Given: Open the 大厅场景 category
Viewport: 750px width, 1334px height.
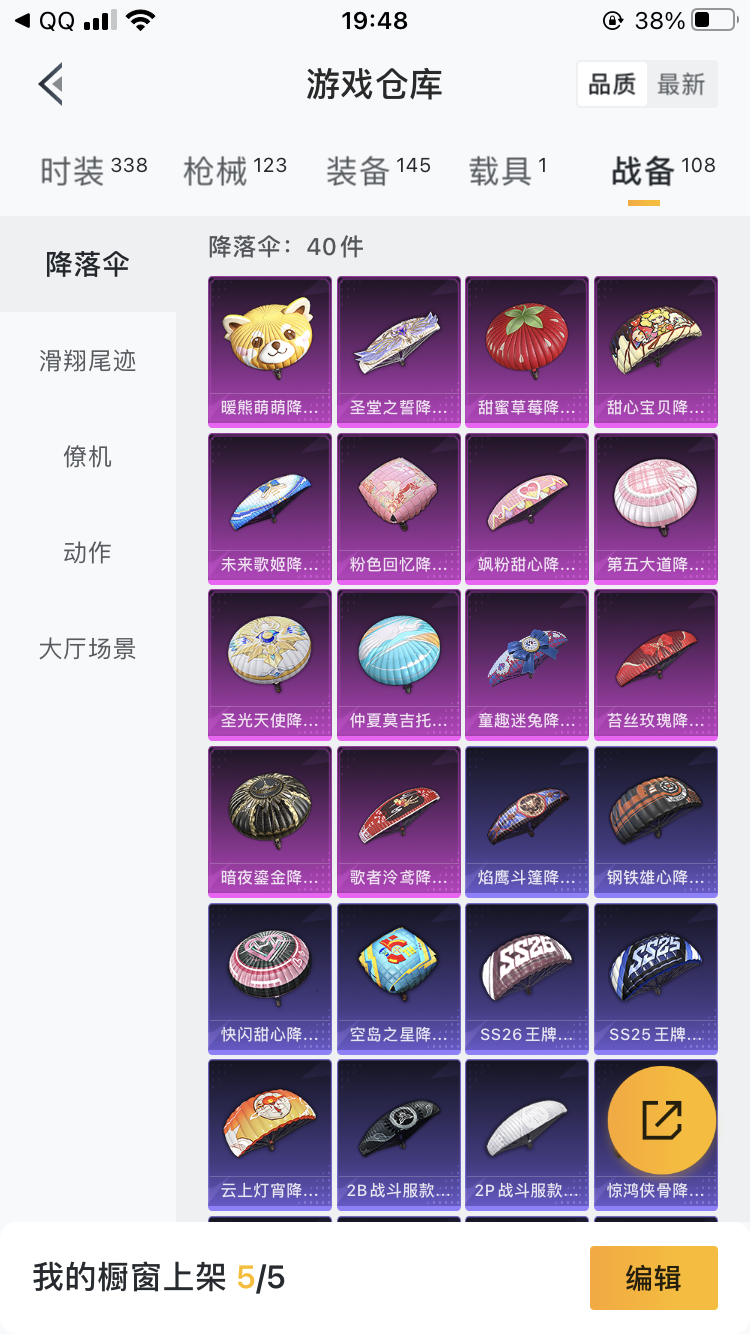Looking at the screenshot, I should (x=88, y=648).
